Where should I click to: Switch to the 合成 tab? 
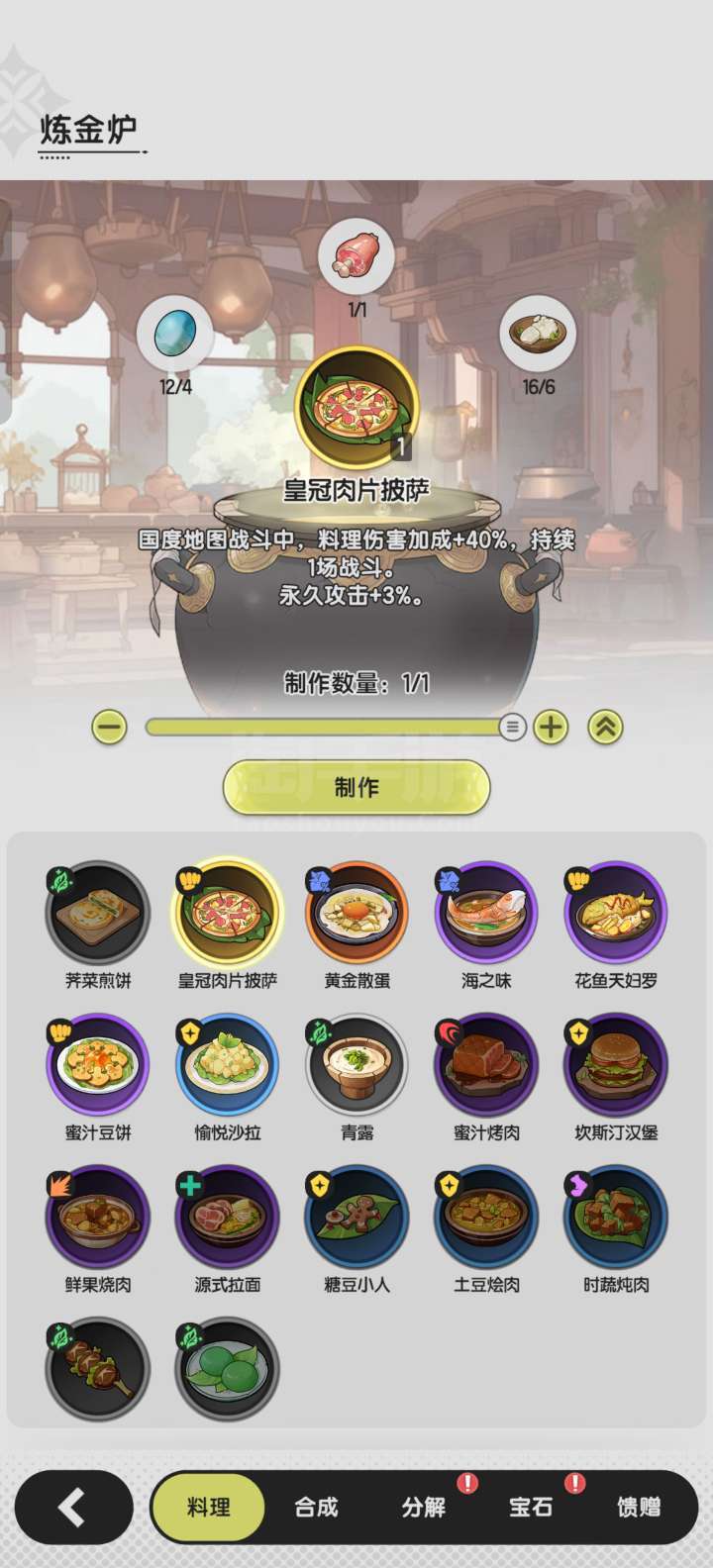(316, 1507)
